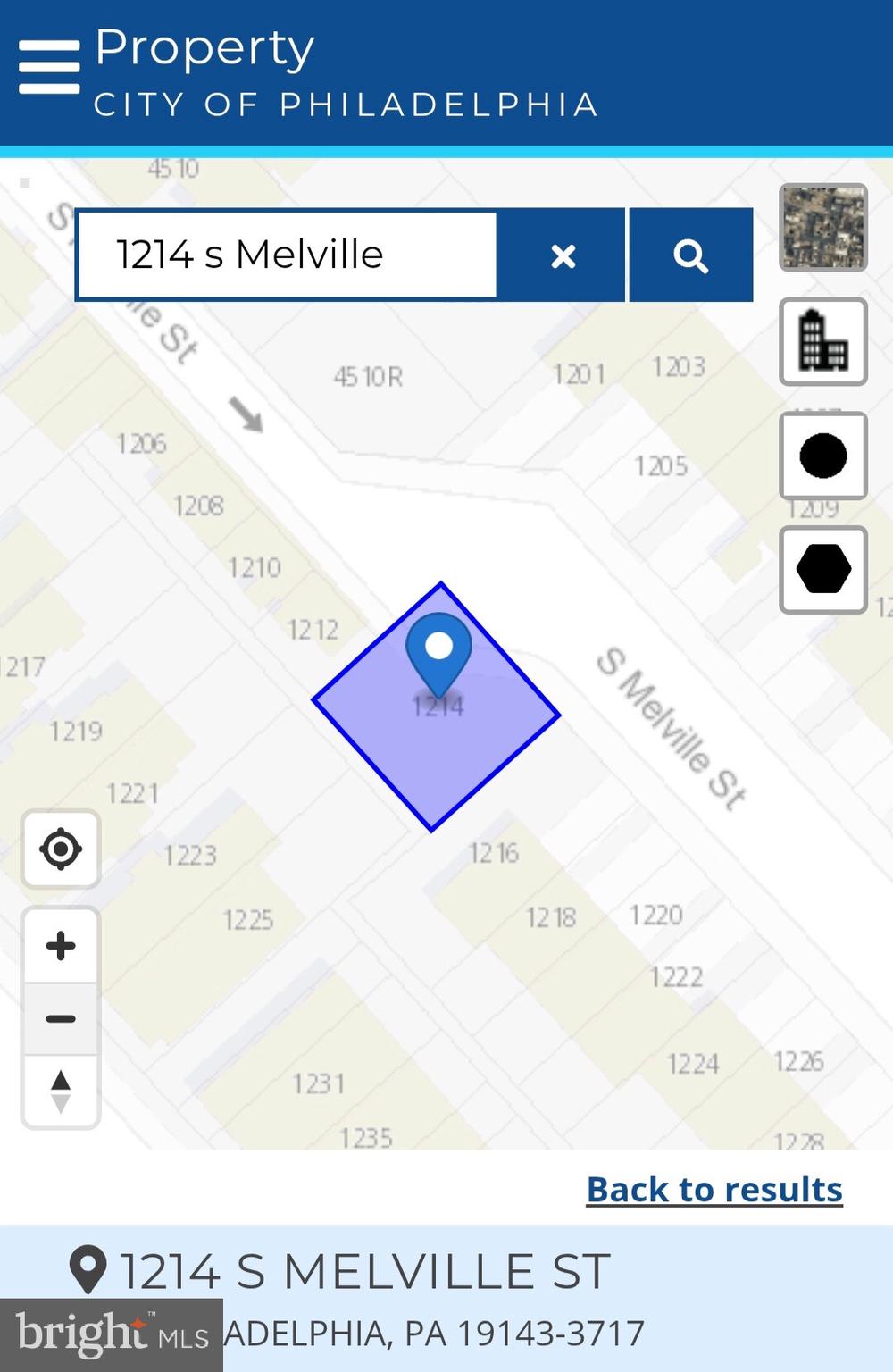Zoom in on the map

[61, 946]
